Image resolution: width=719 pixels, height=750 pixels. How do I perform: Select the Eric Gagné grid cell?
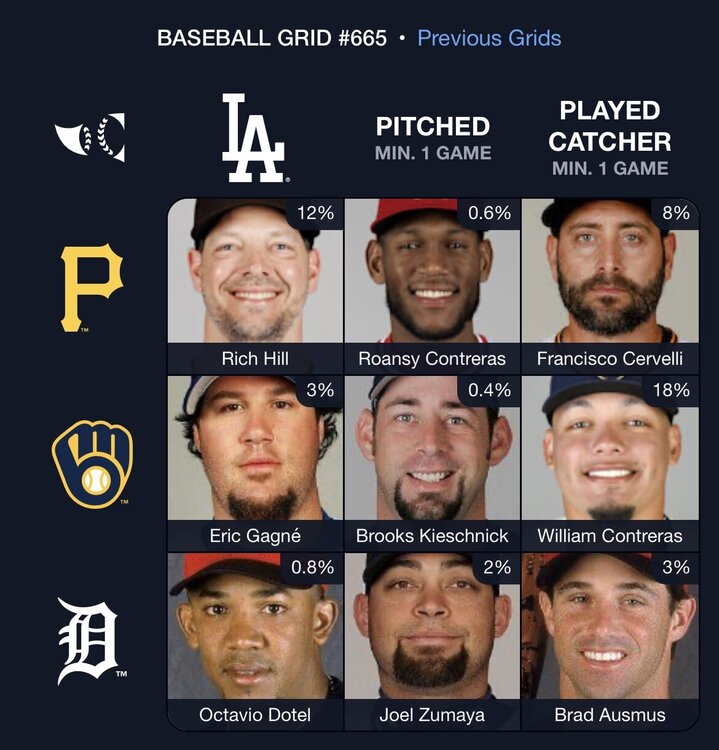pos(255,463)
